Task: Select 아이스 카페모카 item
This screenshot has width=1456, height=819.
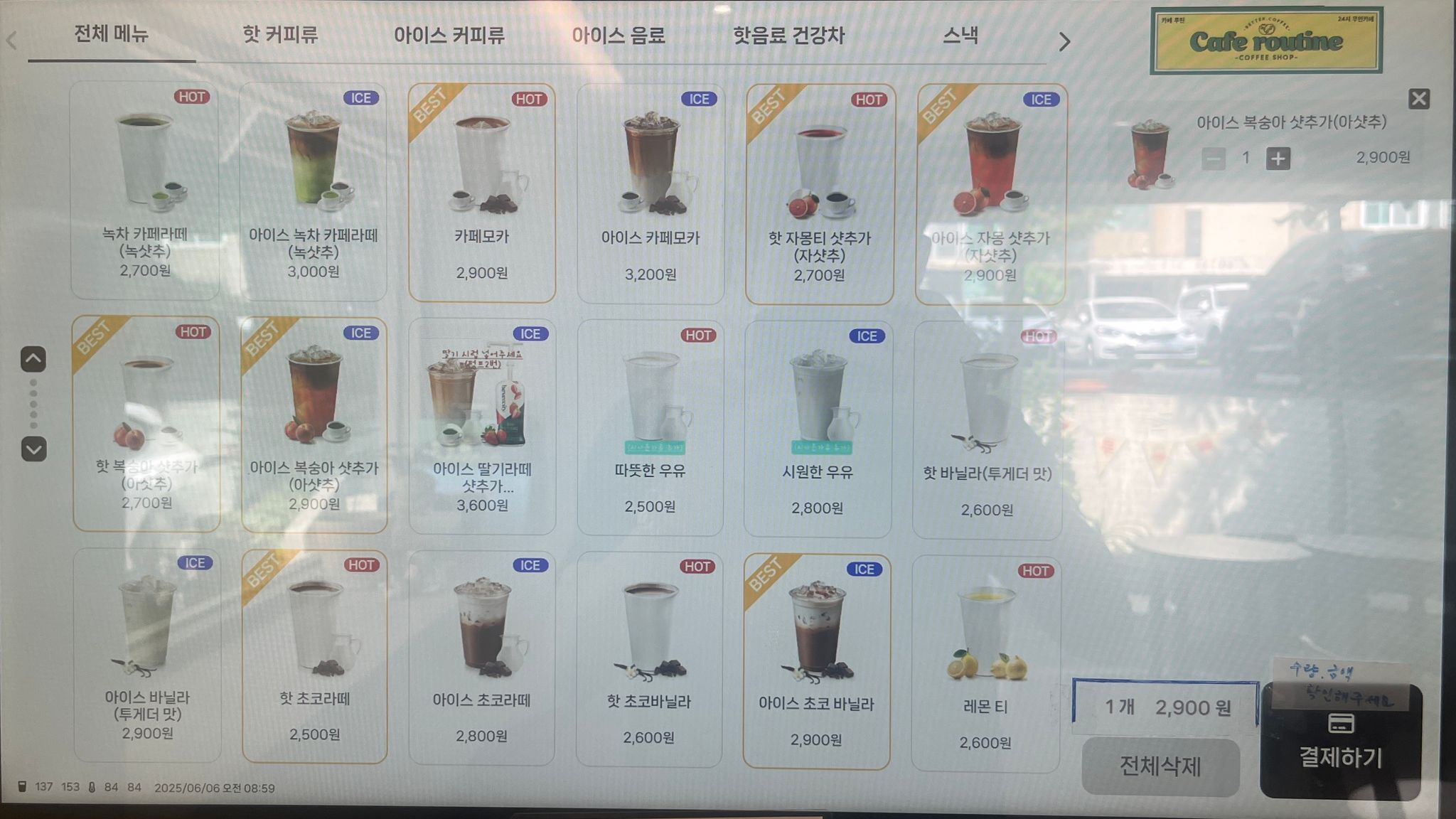Action: (x=651, y=193)
